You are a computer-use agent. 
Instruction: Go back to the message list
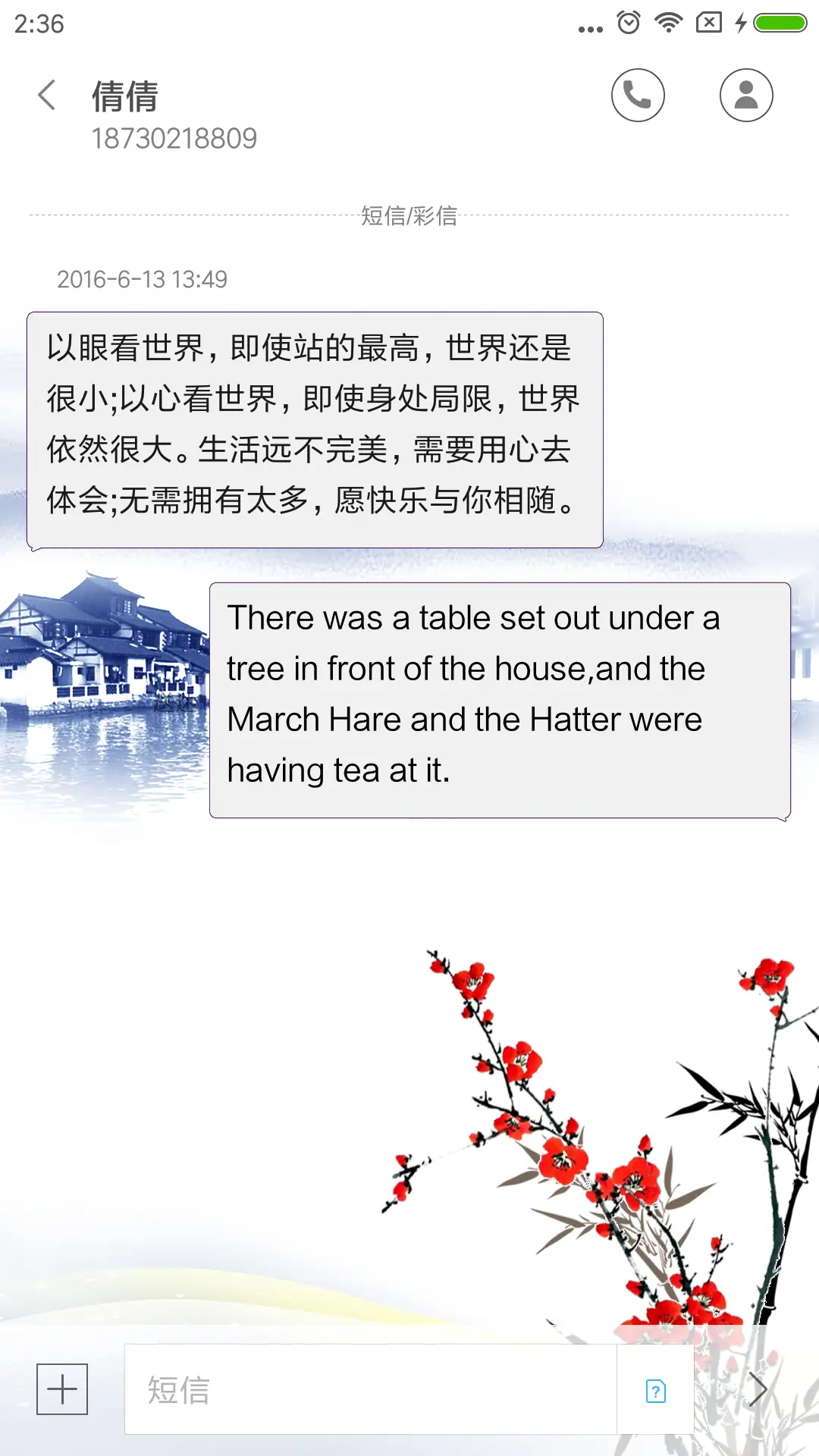(x=47, y=96)
